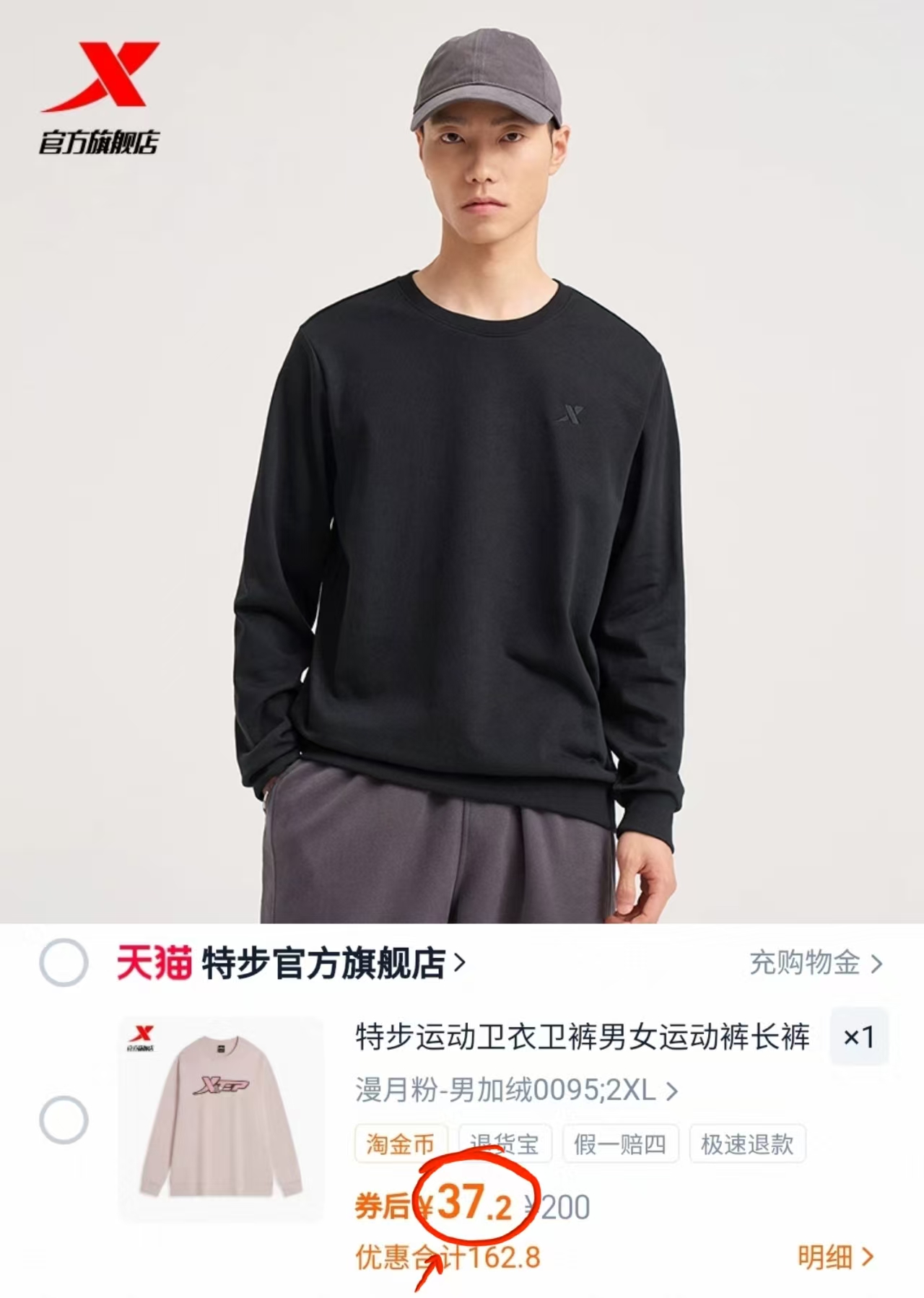Click the 官方旗舰店 stamp under the X logo
The width and height of the screenshot is (924, 1298).
[x=101, y=141]
